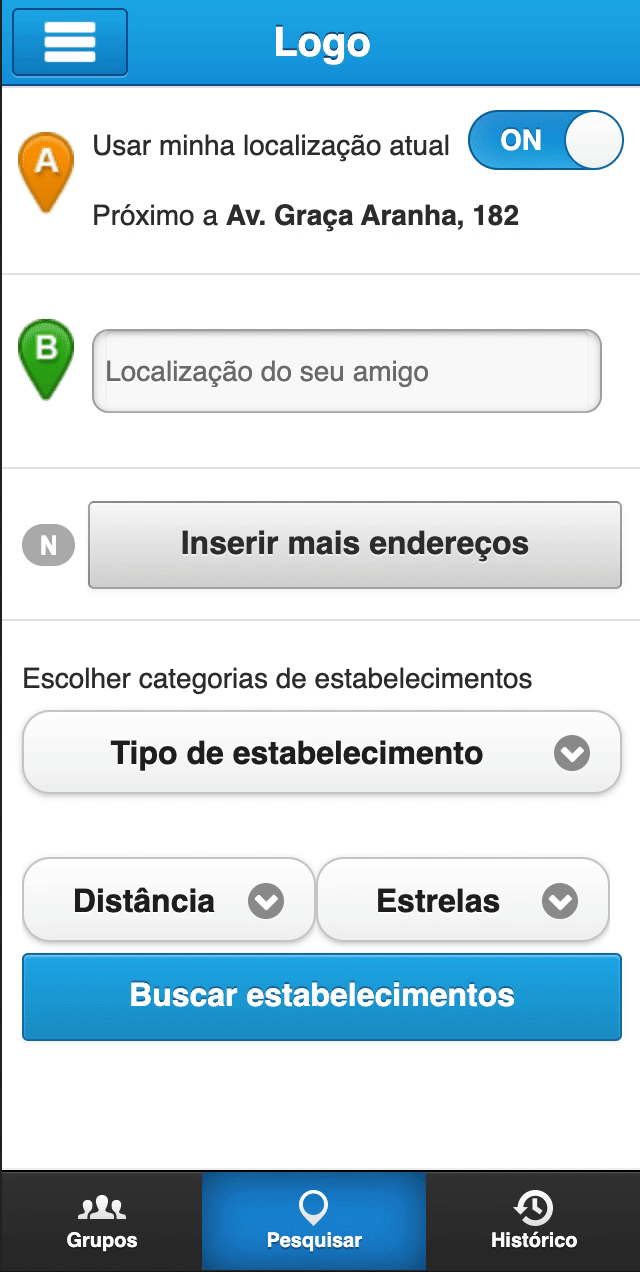Open the Estrelas dropdown
This screenshot has width=640, height=1272.
click(463, 900)
